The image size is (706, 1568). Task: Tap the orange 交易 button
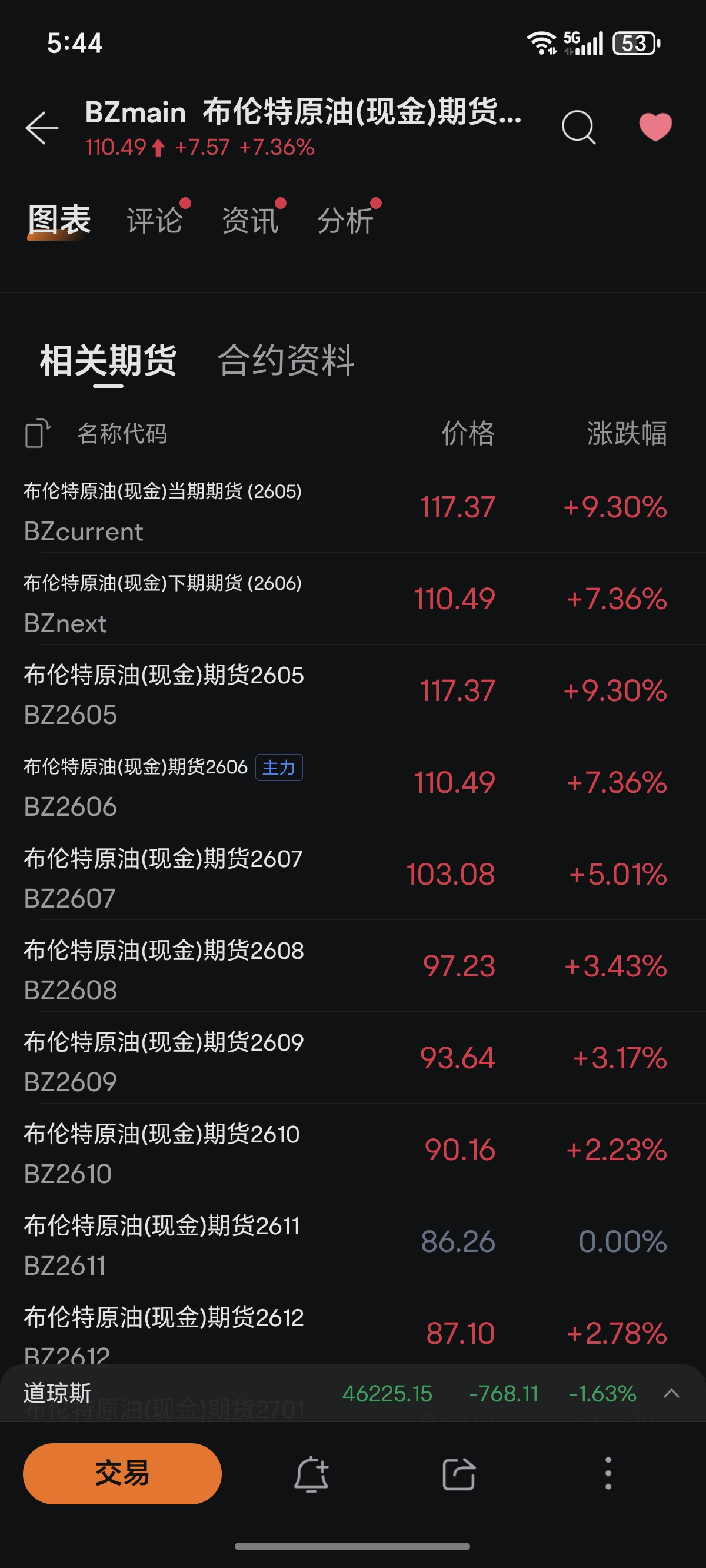click(x=122, y=1474)
